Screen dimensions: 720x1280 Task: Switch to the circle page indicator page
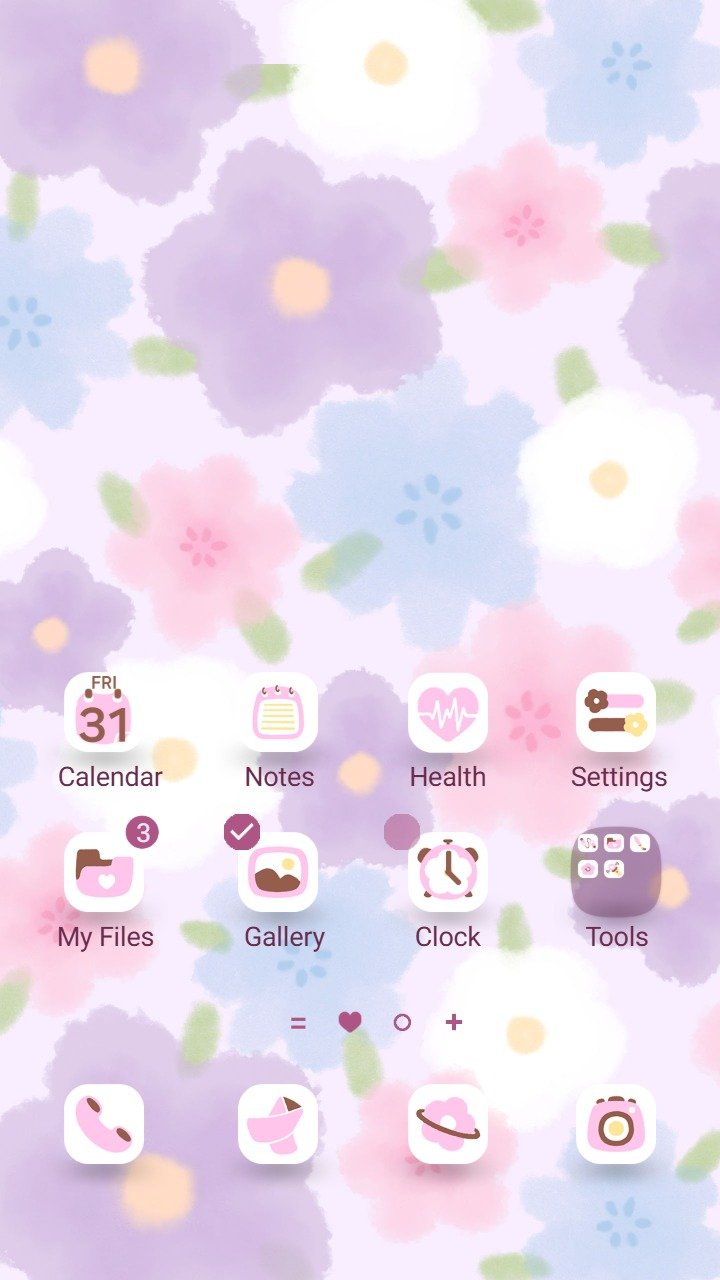pos(401,1022)
